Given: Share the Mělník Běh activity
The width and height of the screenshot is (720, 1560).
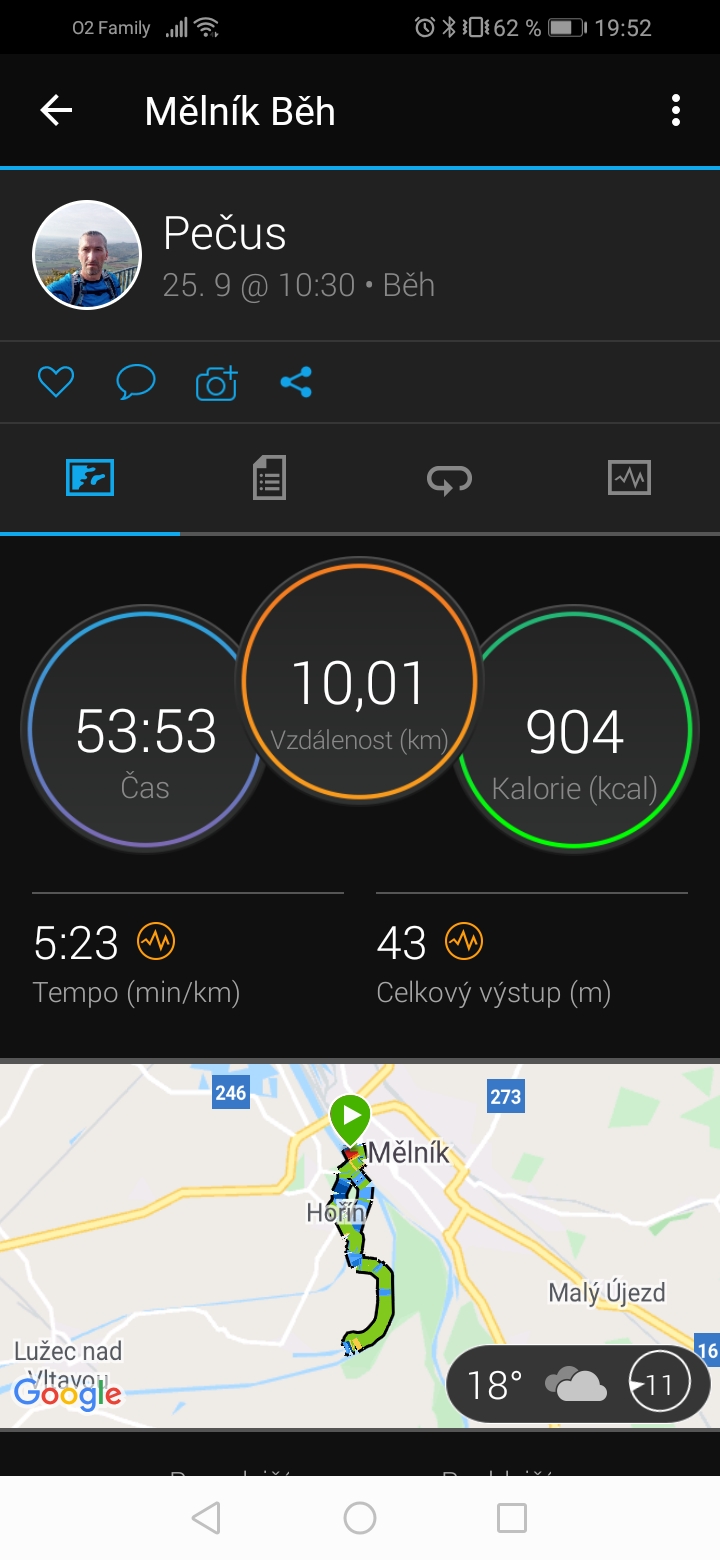Looking at the screenshot, I should (x=296, y=382).
